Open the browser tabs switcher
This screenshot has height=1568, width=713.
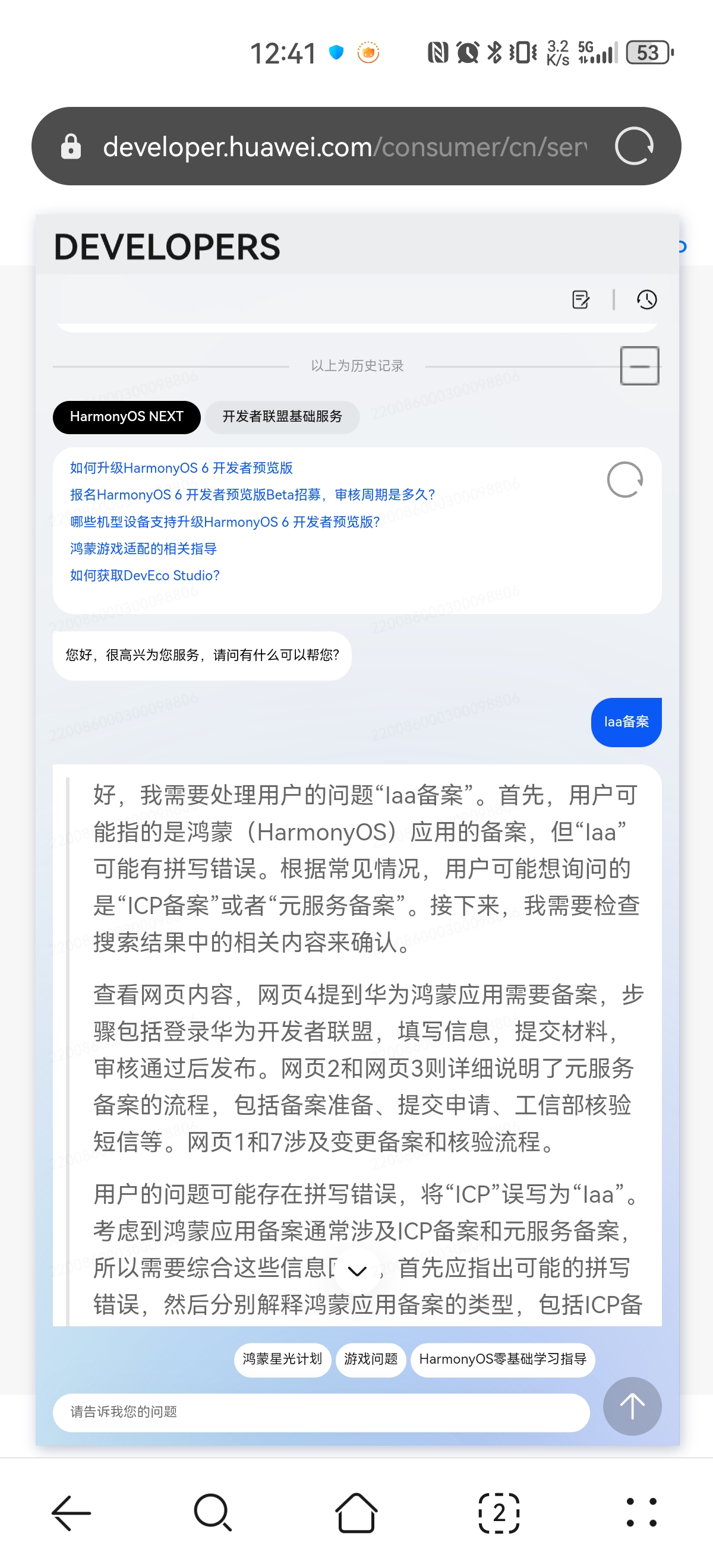coord(499,1513)
